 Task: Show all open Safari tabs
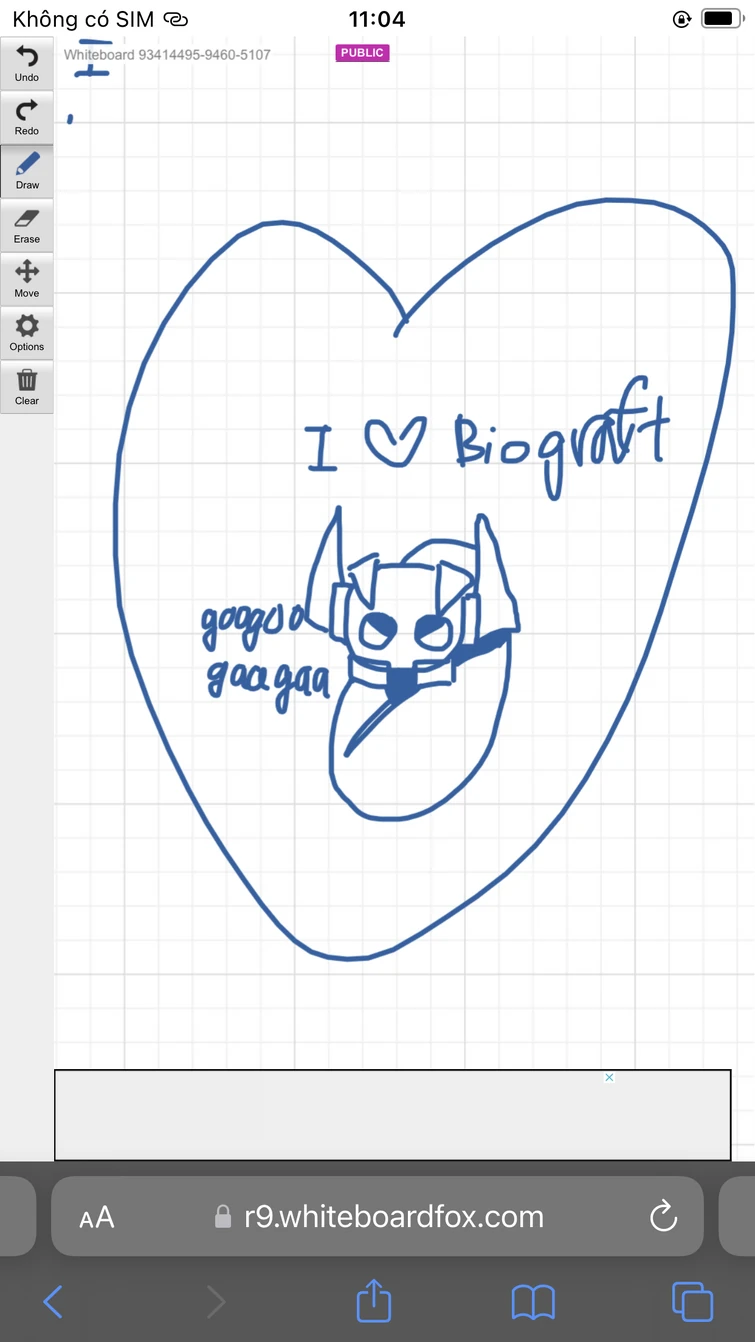[692, 1302]
